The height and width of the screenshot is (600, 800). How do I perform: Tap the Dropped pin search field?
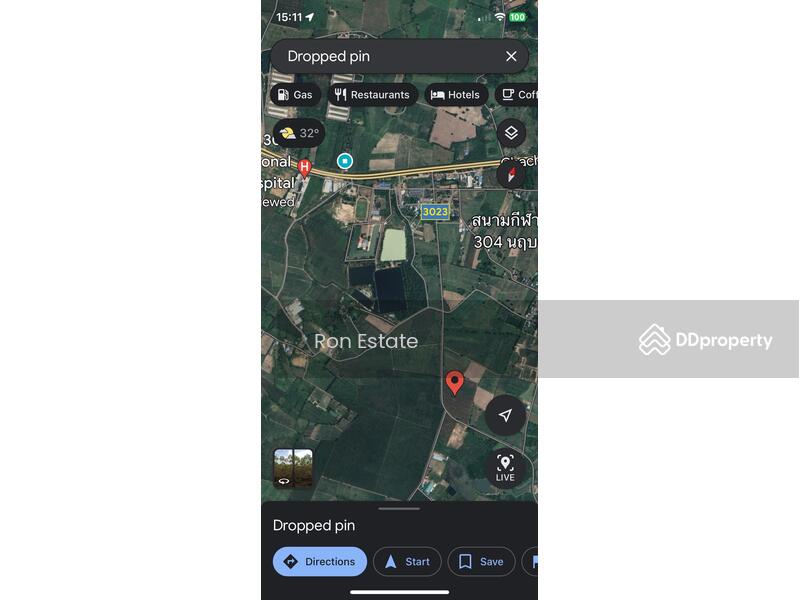tap(390, 56)
